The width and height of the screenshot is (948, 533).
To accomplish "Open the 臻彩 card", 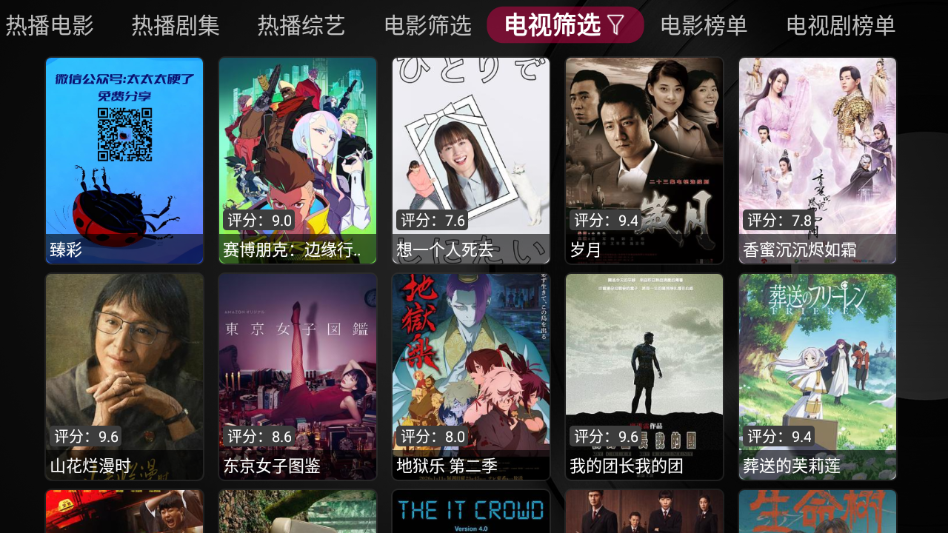I will 124,160.
